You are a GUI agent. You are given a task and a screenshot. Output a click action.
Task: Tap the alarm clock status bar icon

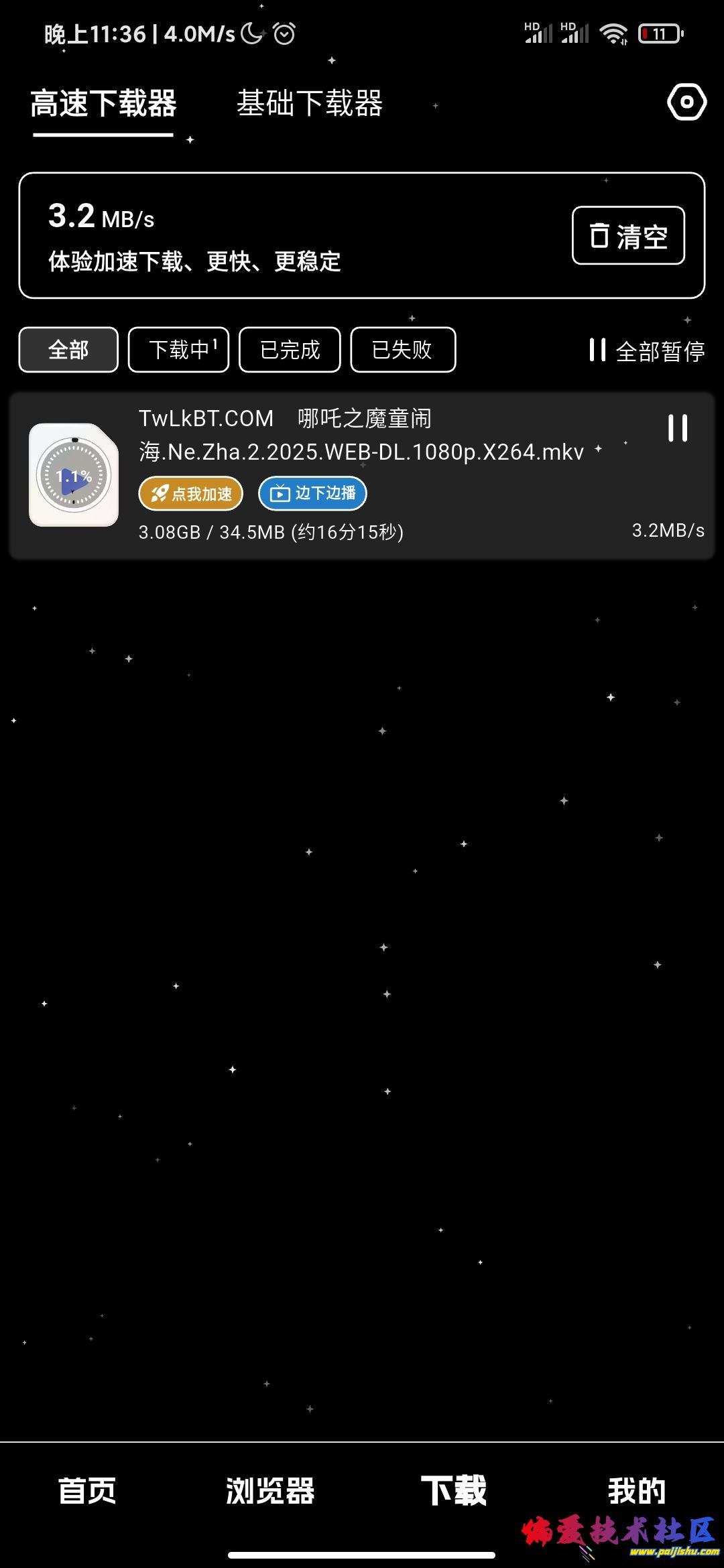pyautogui.click(x=283, y=32)
